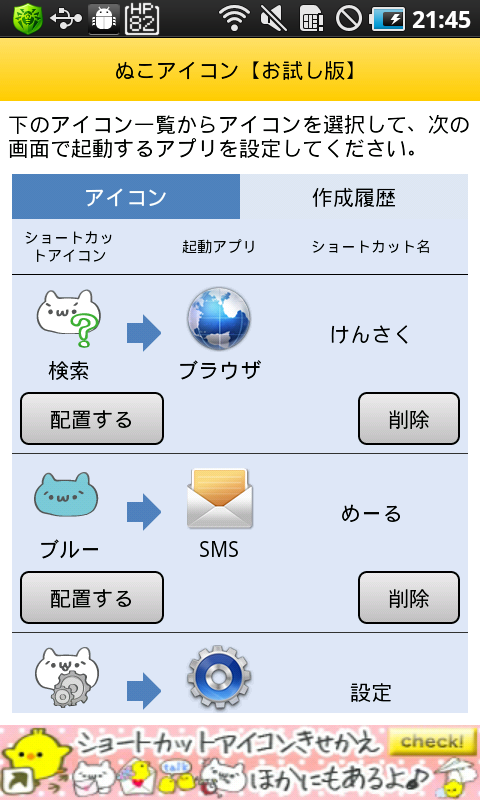Tap 配置する for the めーる shortcut

[x=92, y=597]
